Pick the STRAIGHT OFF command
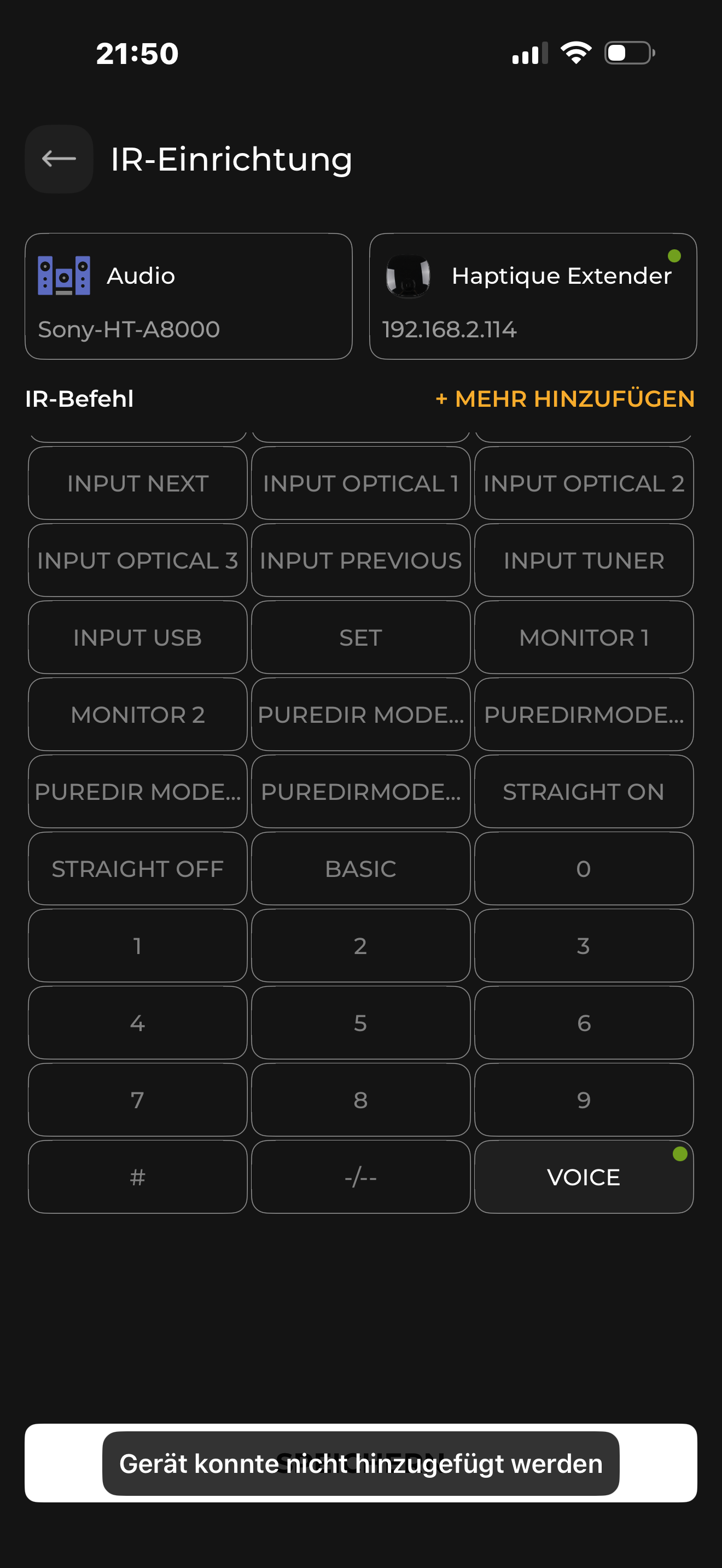Image resolution: width=722 pixels, height=1568 pixels. 138,869
